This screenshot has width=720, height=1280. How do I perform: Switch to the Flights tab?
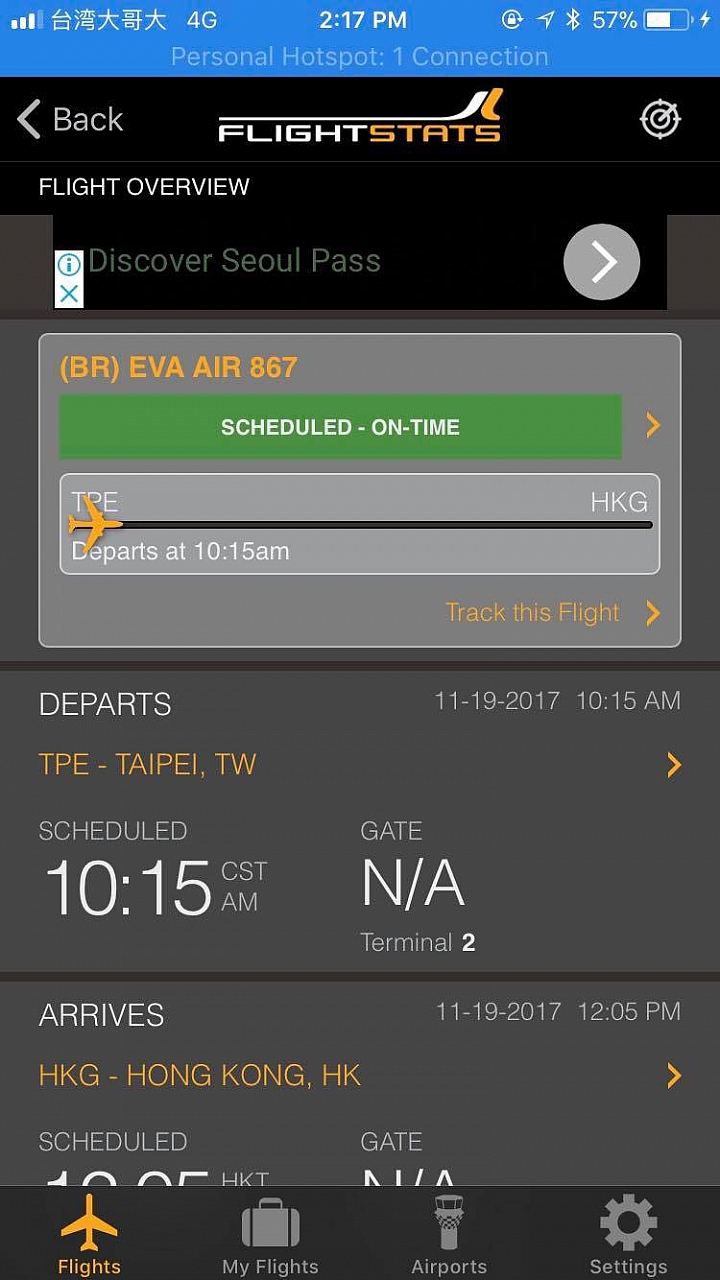(89, 1235)
